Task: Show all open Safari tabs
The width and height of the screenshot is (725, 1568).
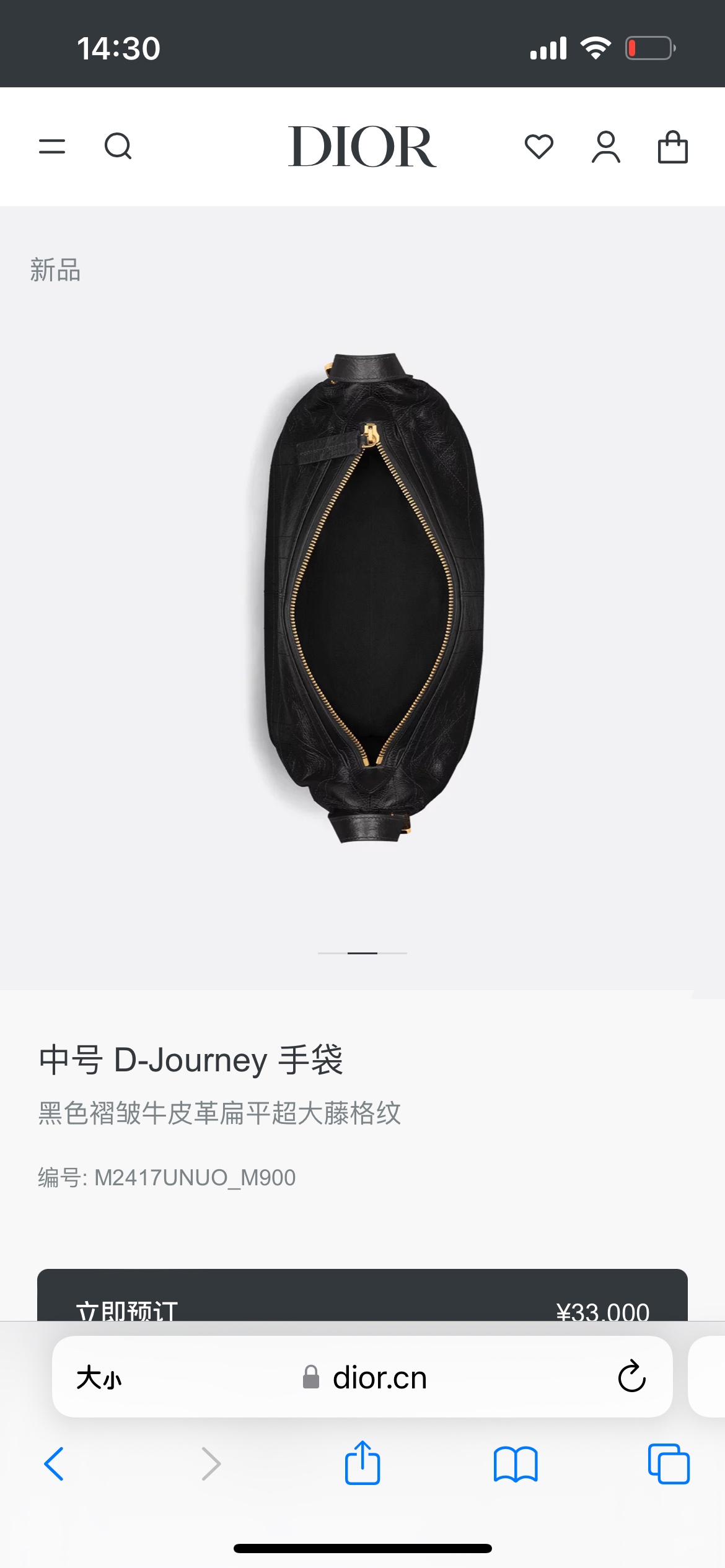Action: (669, 1464)
